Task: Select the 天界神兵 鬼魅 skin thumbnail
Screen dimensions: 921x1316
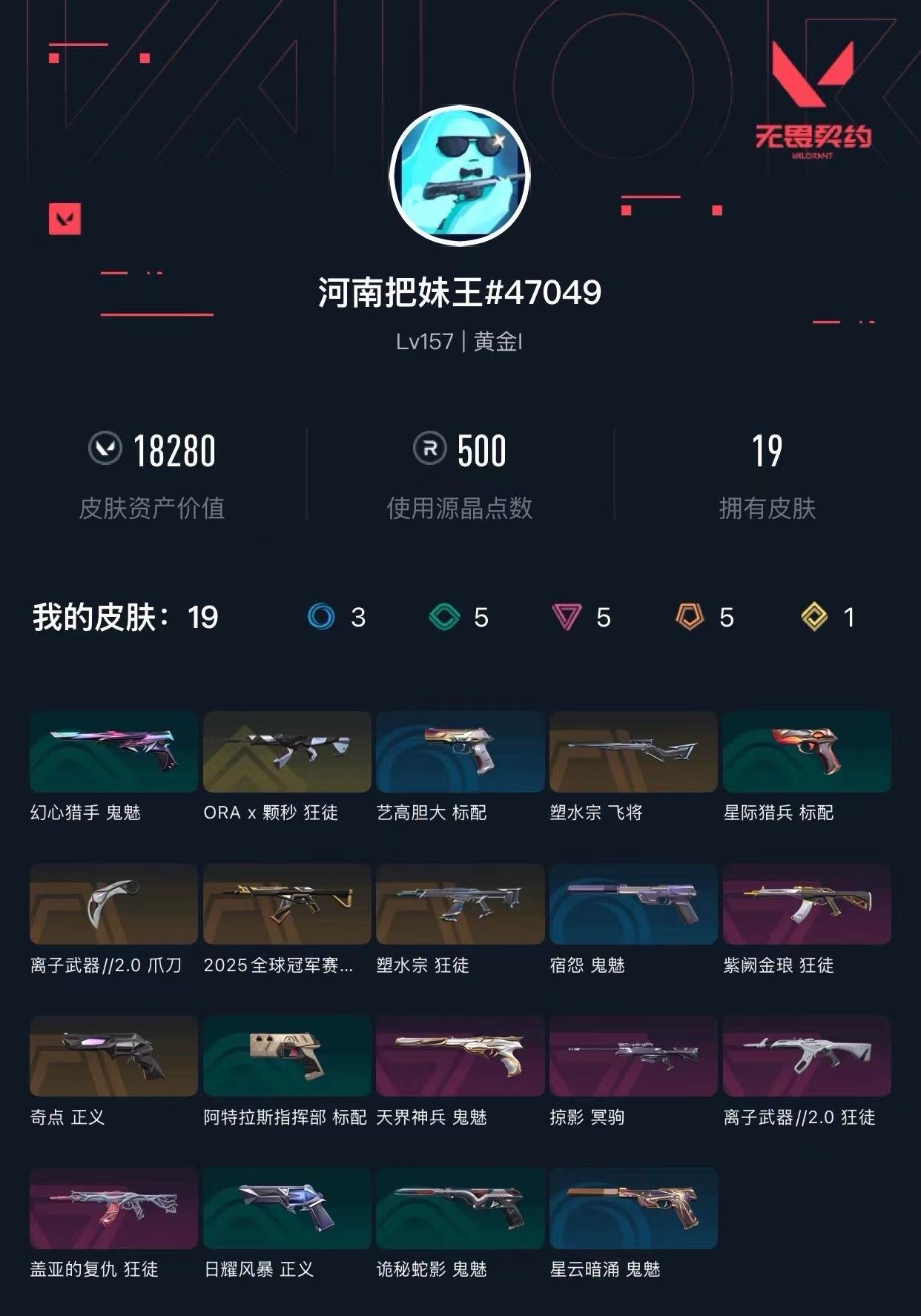Action: (461, 1056)
